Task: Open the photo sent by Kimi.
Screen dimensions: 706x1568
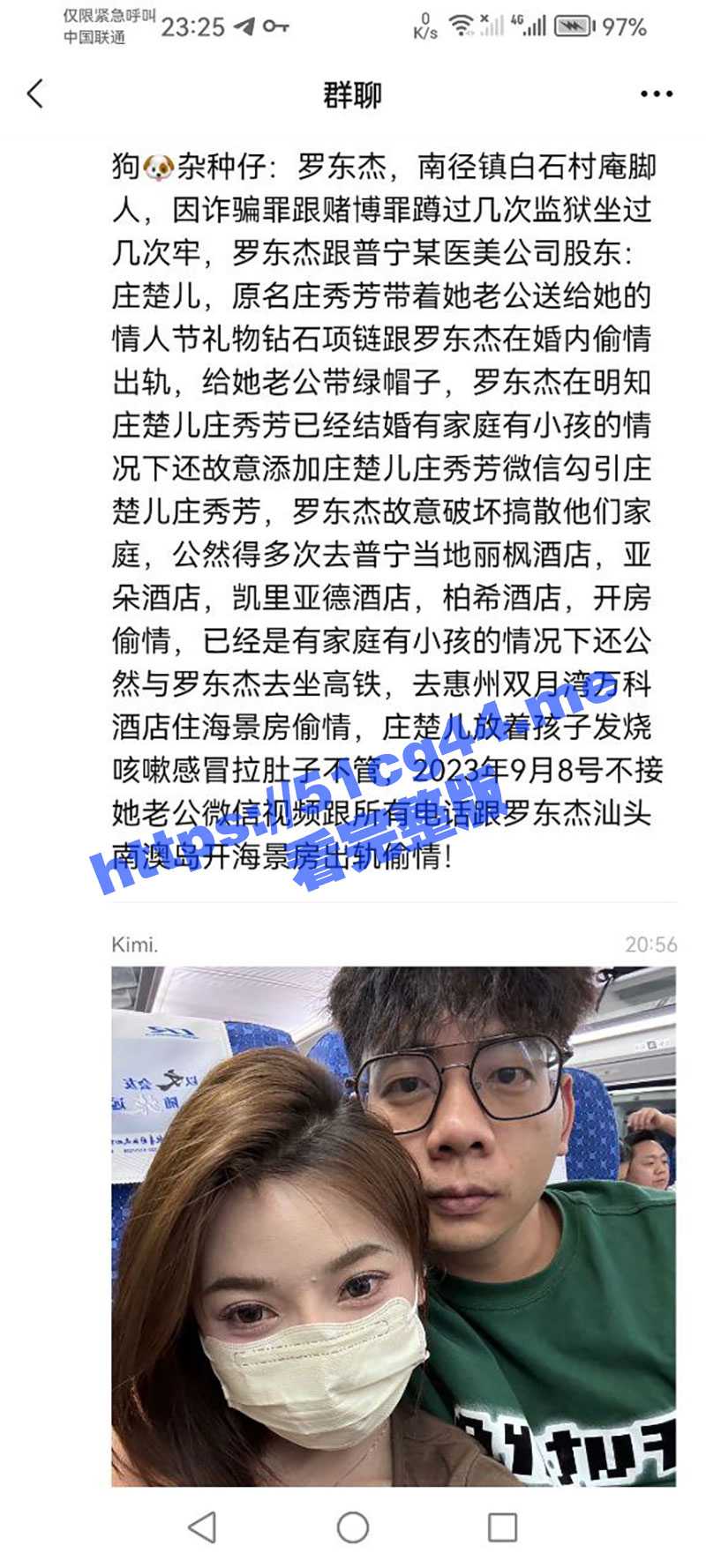Action: click(x=393, y=1226)
